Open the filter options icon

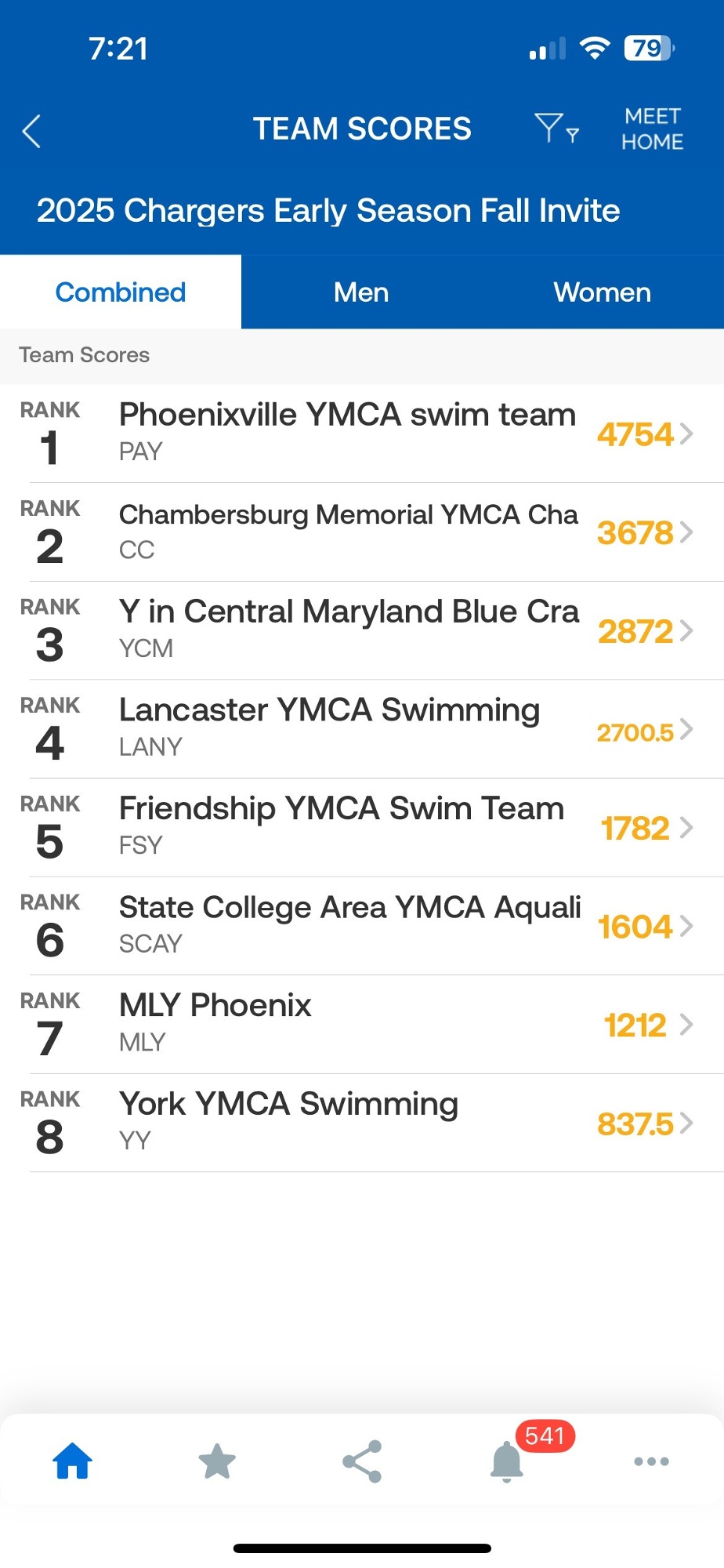point(556,128)
